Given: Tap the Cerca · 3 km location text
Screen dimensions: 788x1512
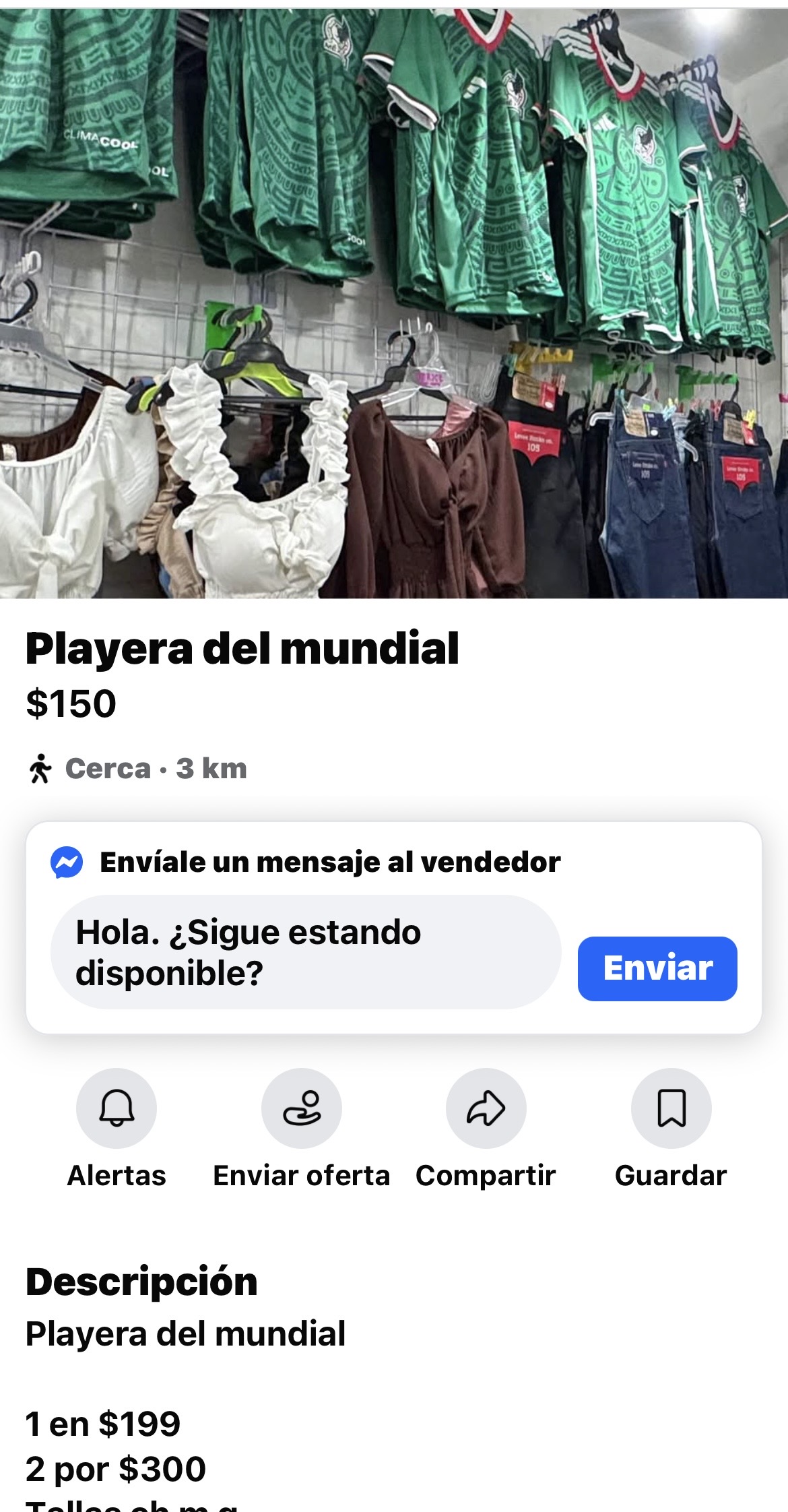Looking at the screenshot, I should point(155,768).
